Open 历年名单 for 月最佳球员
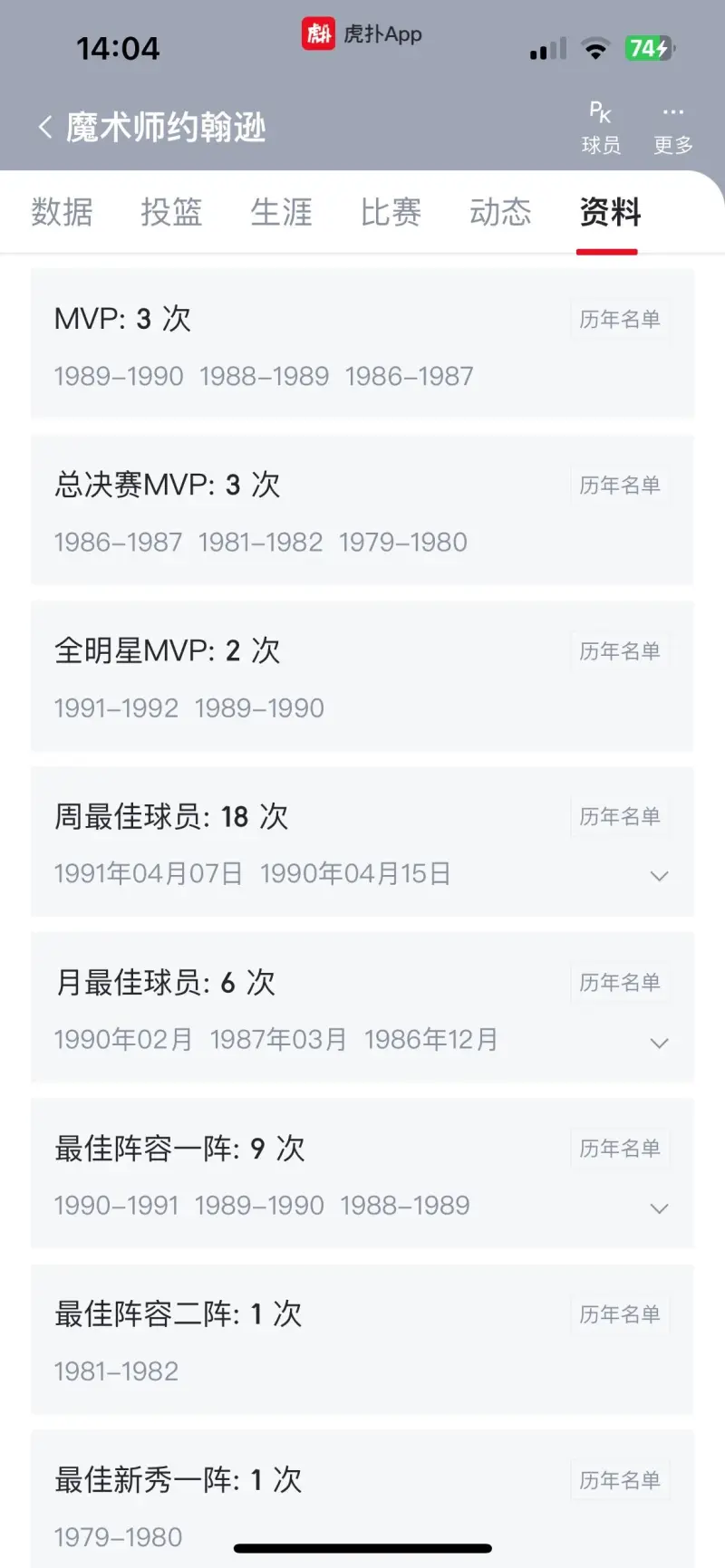 click(620, 982)
